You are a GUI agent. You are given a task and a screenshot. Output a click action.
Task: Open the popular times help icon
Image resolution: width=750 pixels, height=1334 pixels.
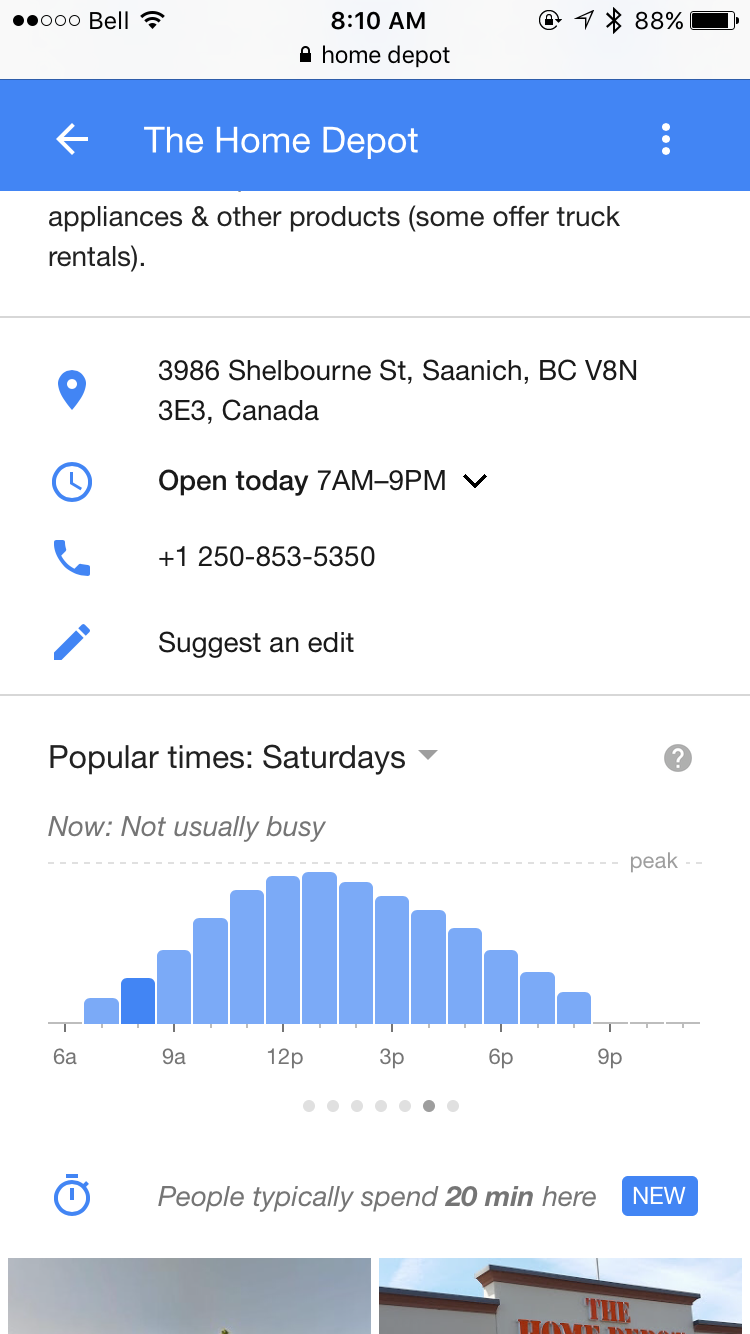click(x=678, y=758)
